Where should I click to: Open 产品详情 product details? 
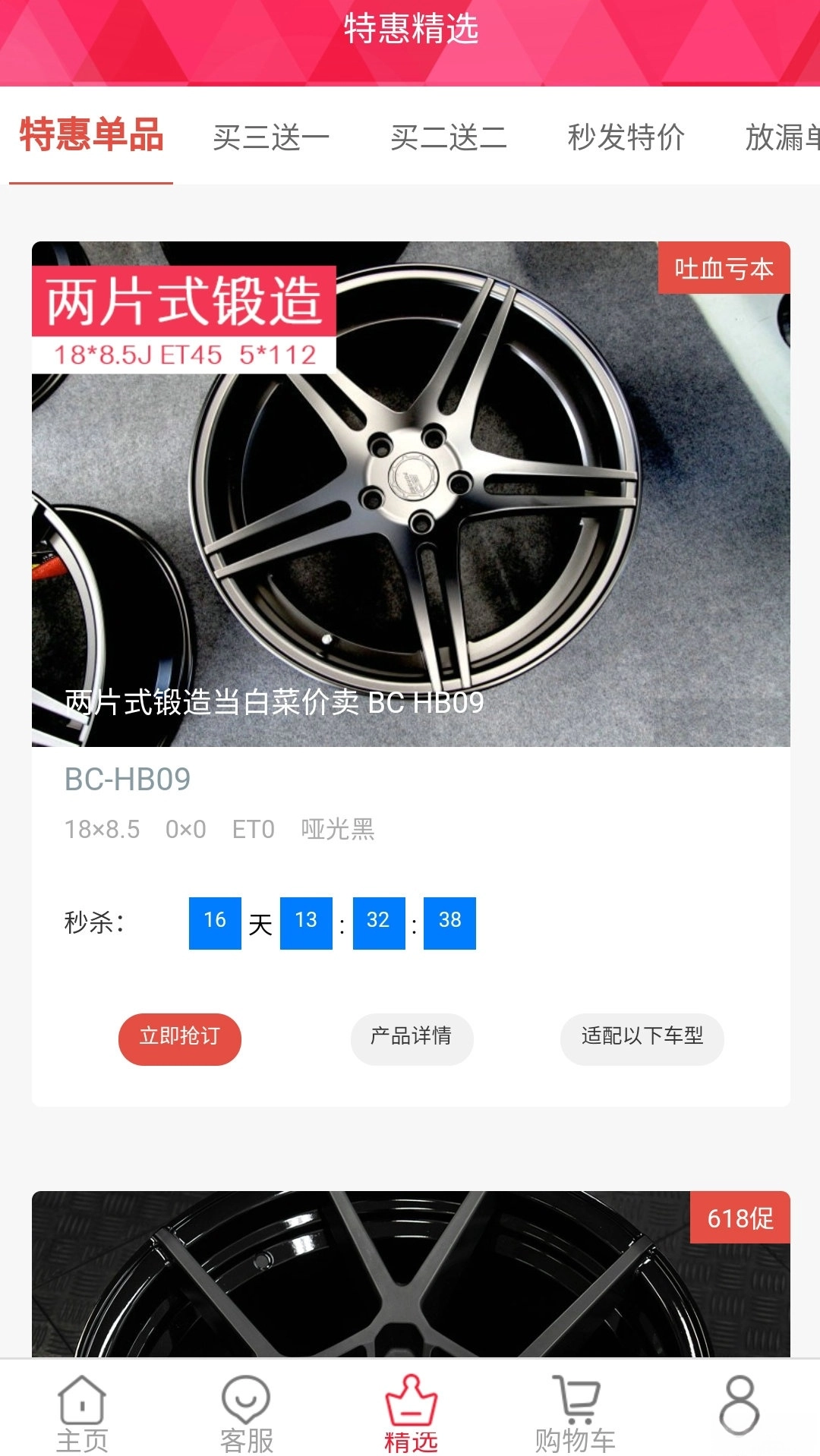click(411, 1039)
